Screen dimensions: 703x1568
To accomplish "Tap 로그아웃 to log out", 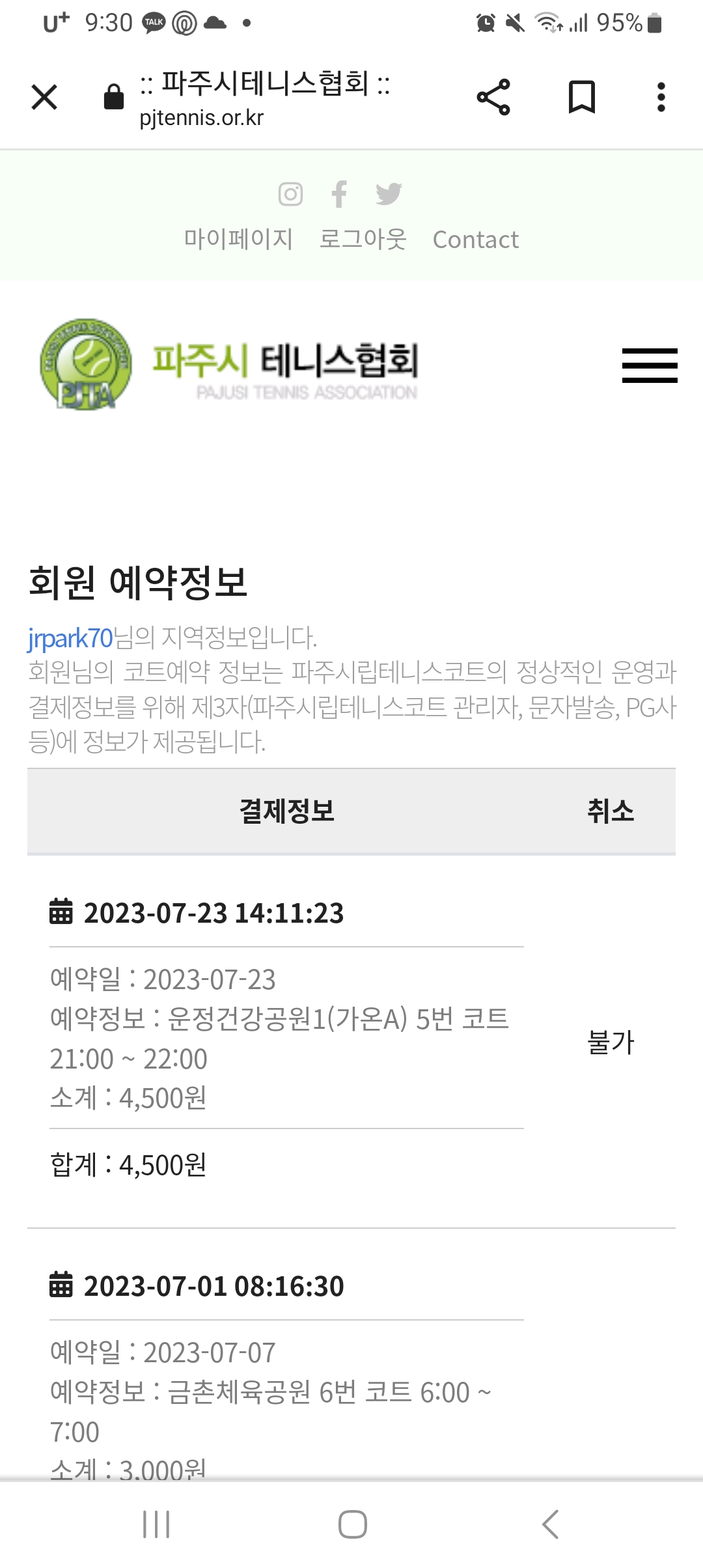I will coord(363,240).
